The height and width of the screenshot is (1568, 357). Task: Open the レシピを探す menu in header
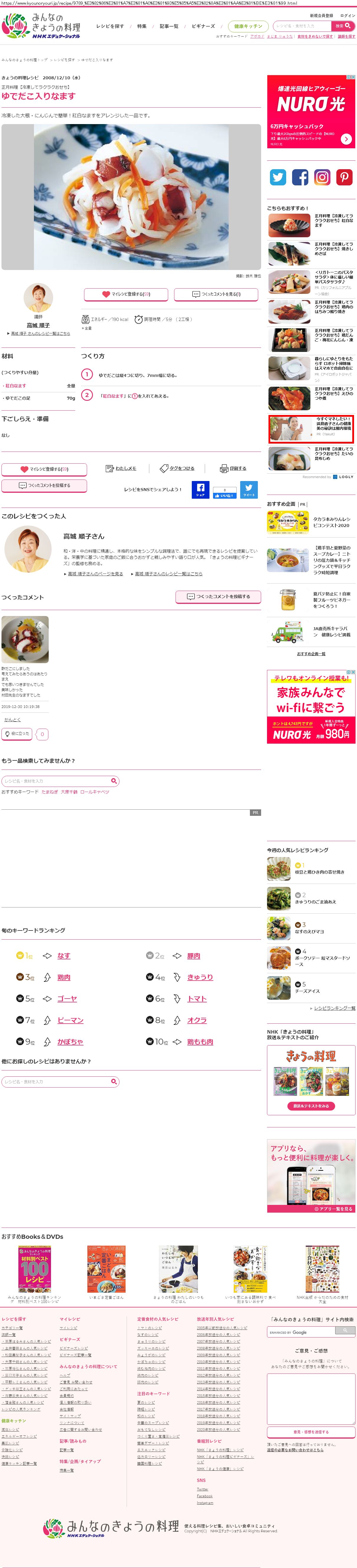tap(110, 26)
